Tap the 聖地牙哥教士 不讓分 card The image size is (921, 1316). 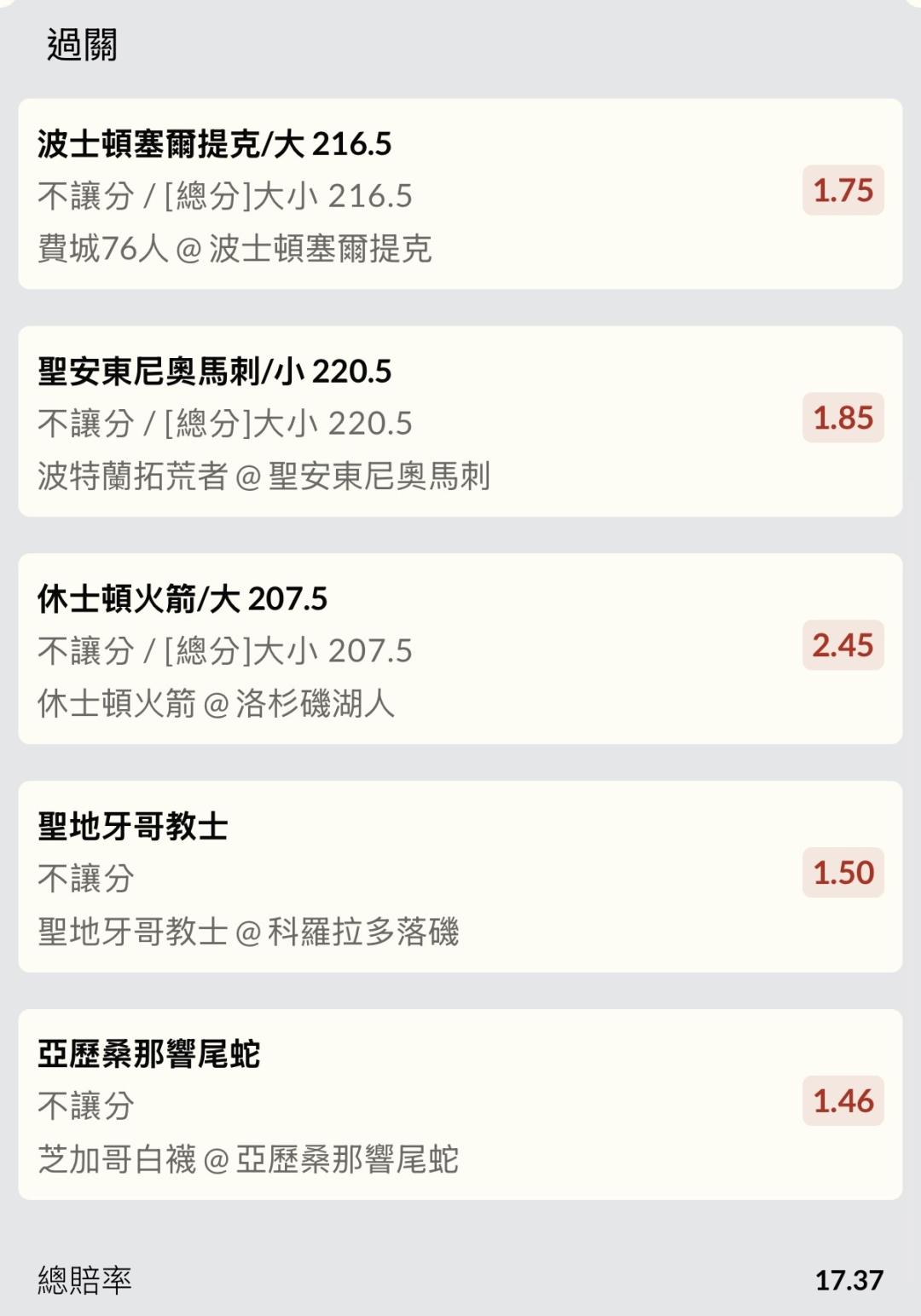(x=460, y=877)
